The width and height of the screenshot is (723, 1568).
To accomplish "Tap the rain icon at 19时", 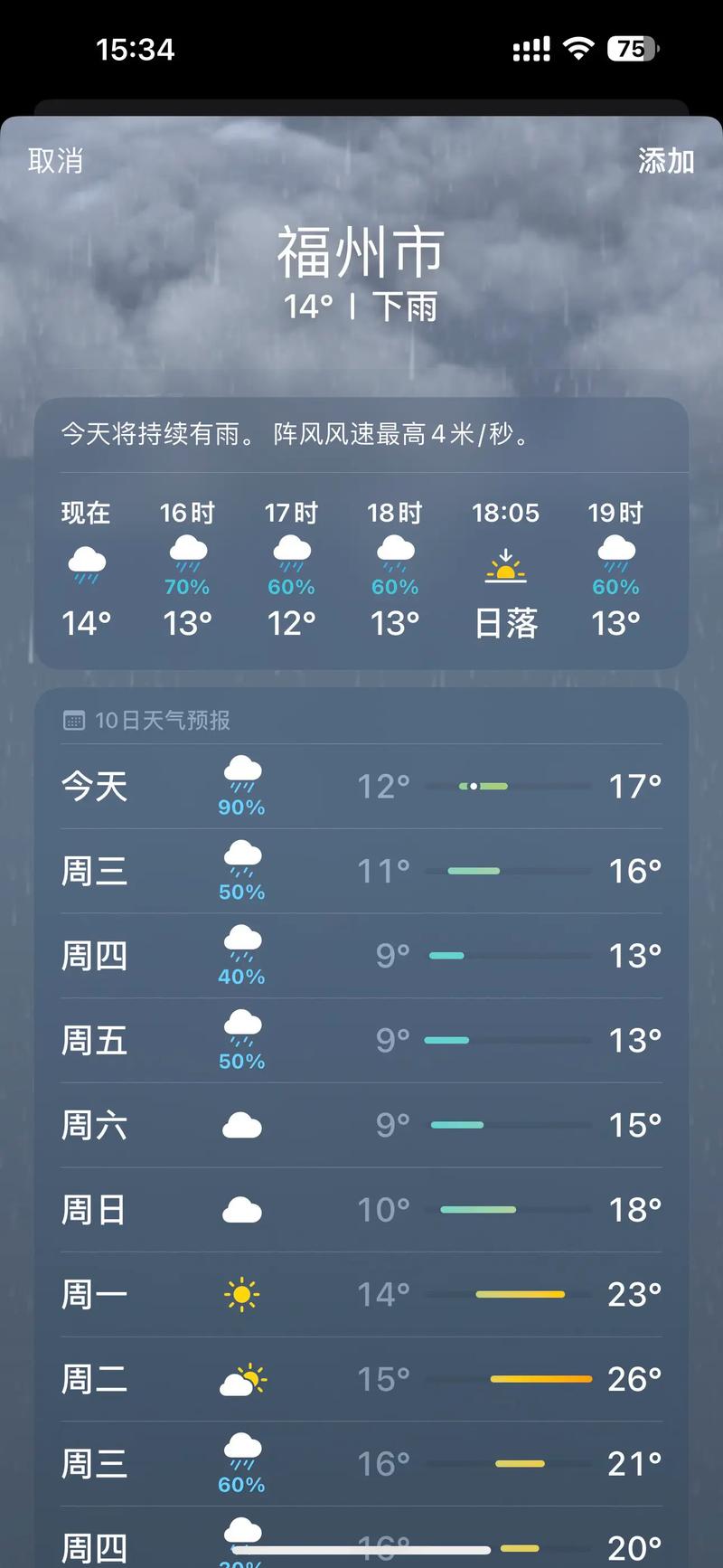I will pyautogui.click(x=615, y=552).
